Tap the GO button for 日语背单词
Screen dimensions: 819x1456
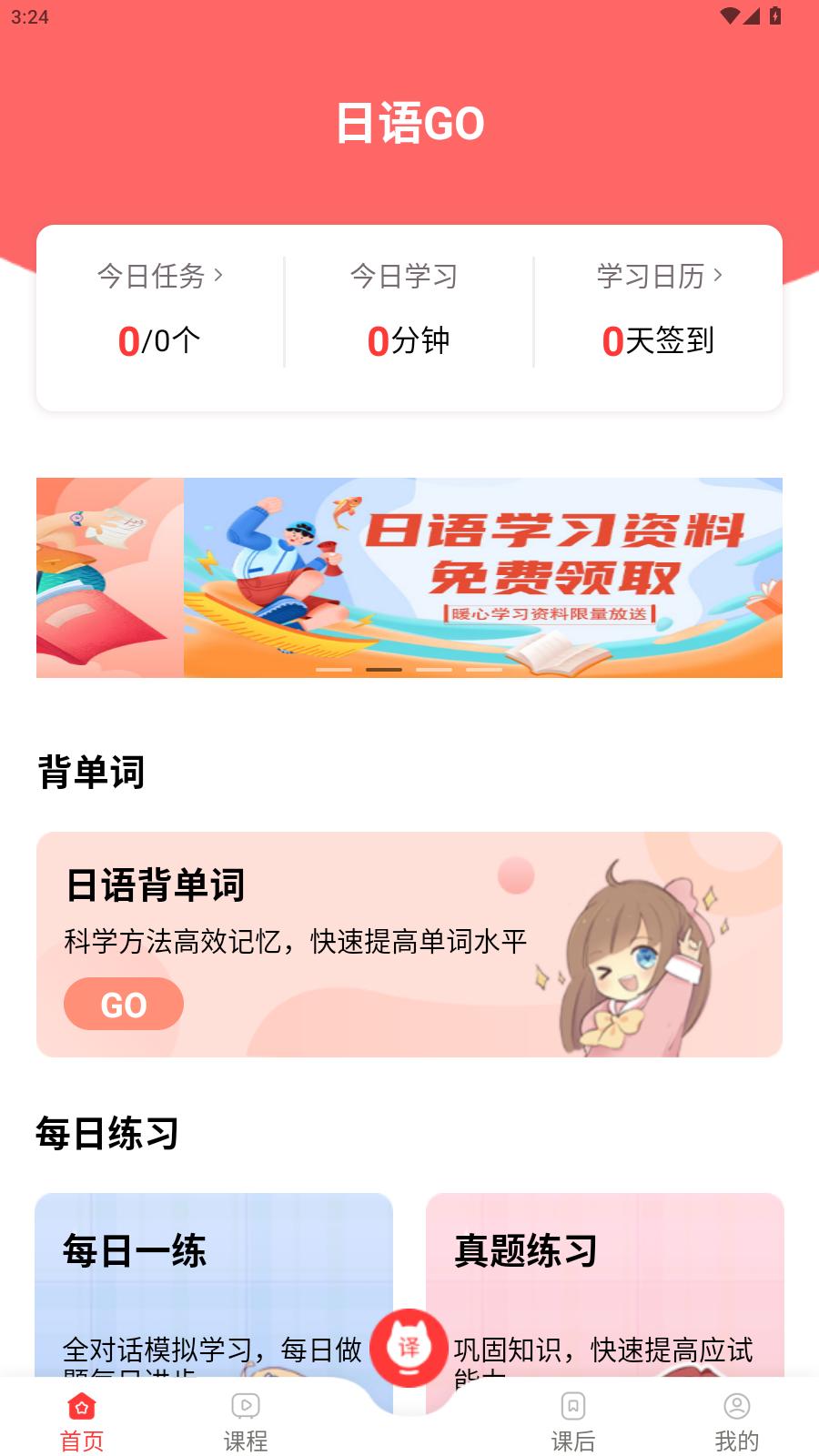tap(123, 1004)
